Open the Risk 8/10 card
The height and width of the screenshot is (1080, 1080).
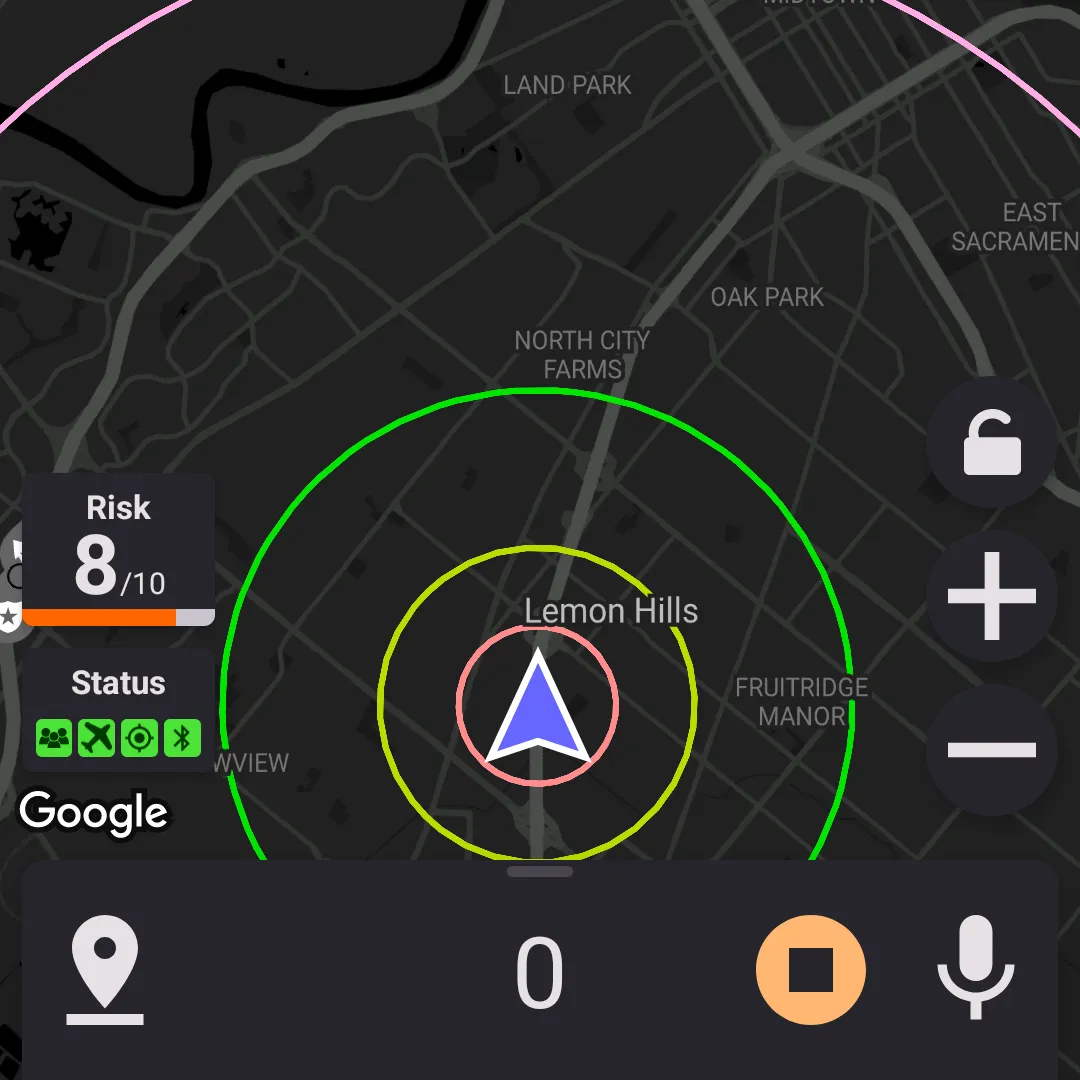click(118, 550)
